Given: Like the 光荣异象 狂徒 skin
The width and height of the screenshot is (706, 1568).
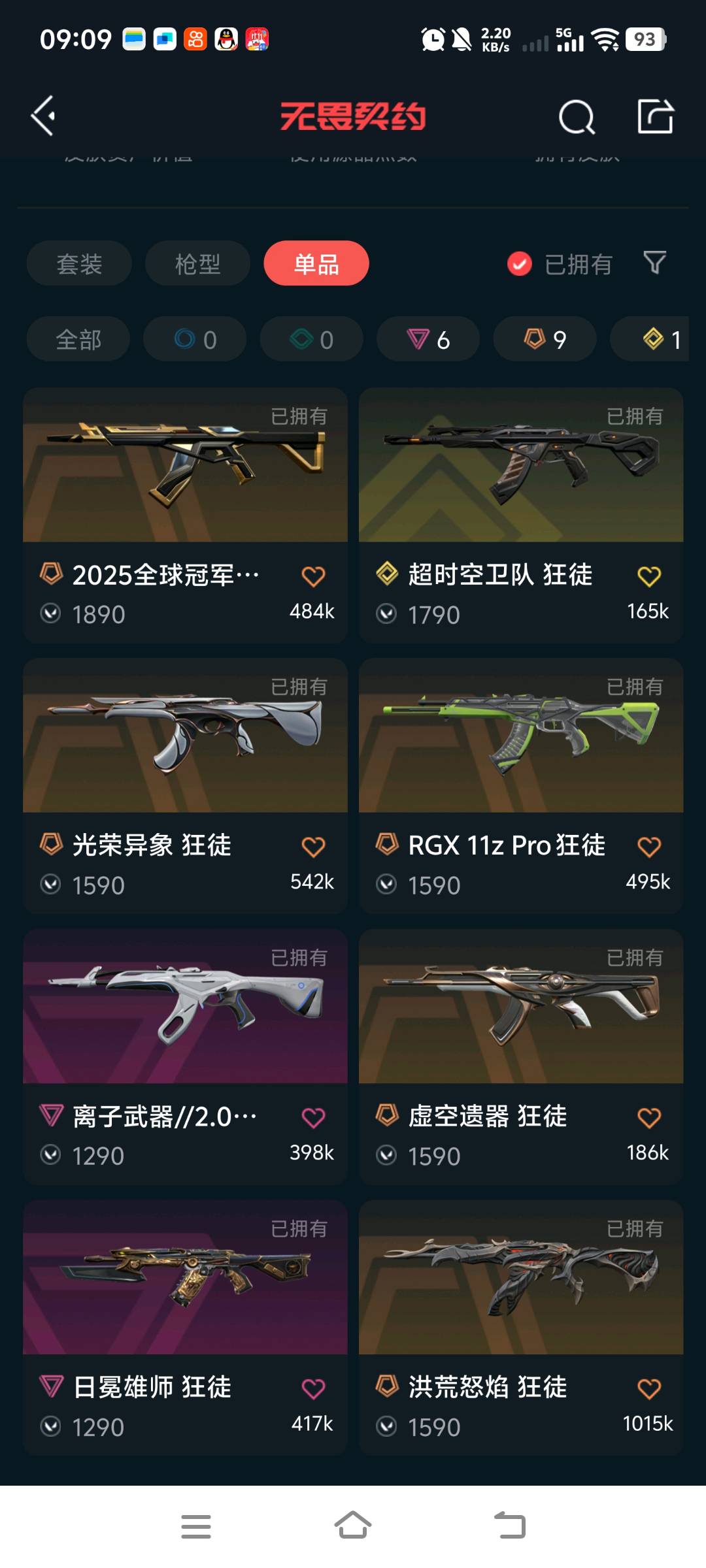Looking at the screenshot, I should pyautogui.click(x=313, y=847).
